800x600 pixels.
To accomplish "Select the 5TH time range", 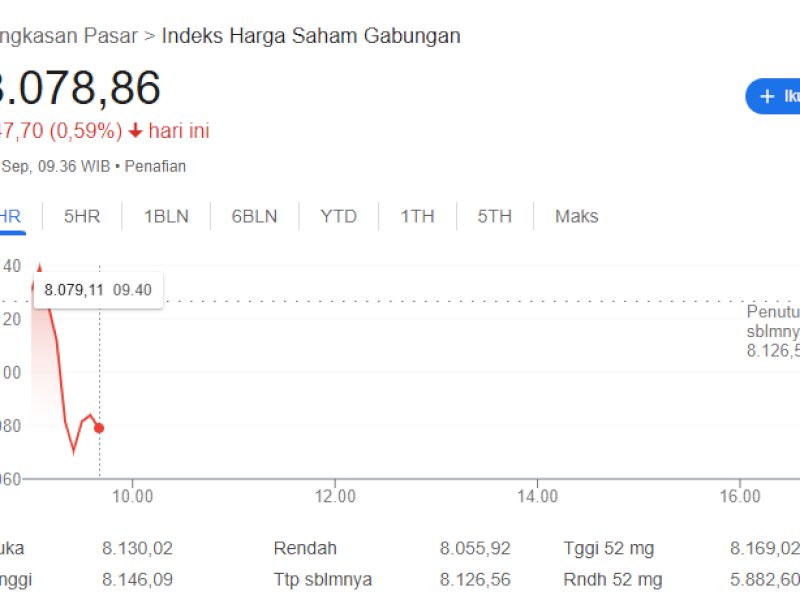I will point(494,216).
